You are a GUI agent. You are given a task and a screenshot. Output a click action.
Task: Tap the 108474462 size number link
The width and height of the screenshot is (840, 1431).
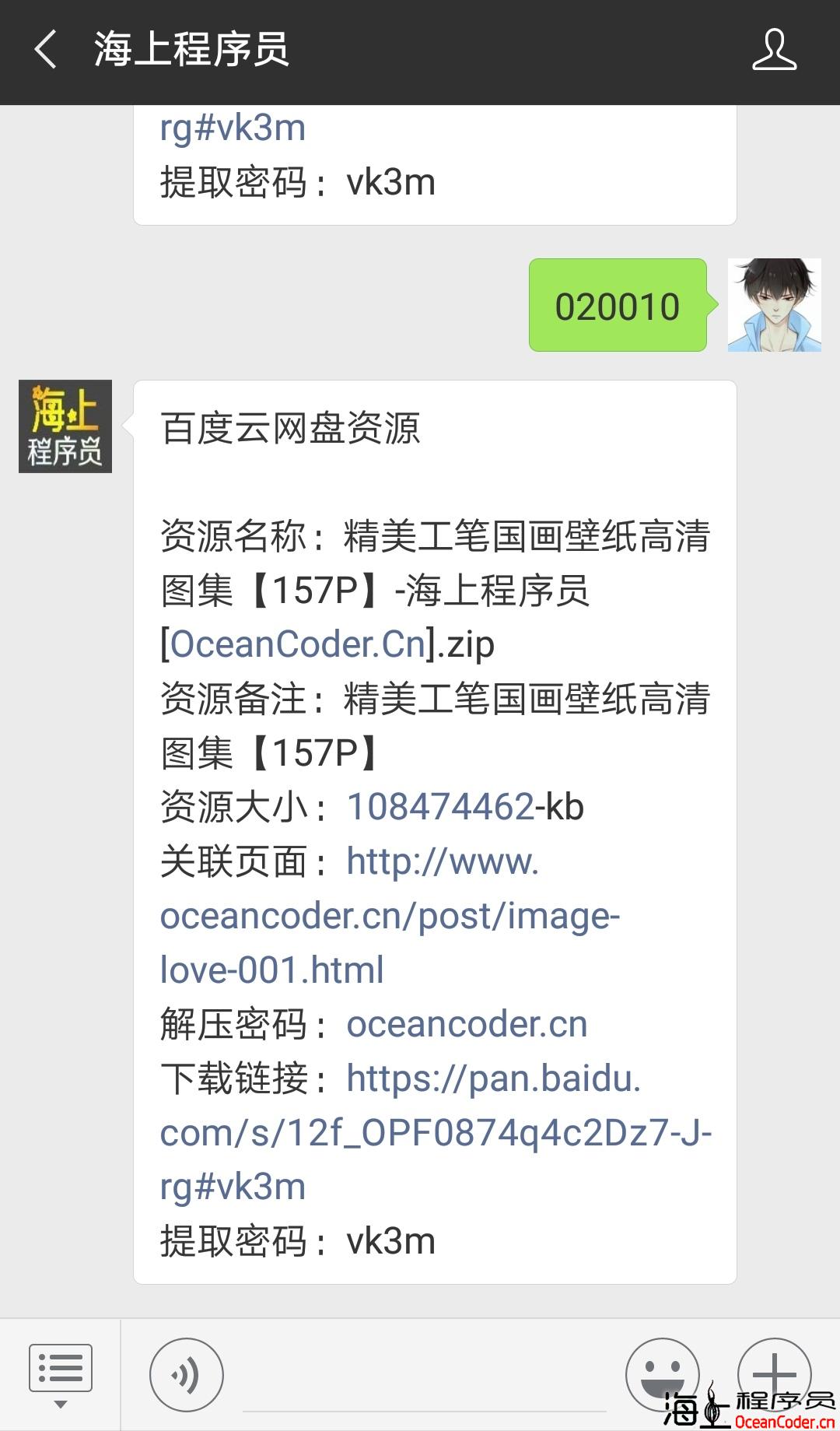point(440,807)
